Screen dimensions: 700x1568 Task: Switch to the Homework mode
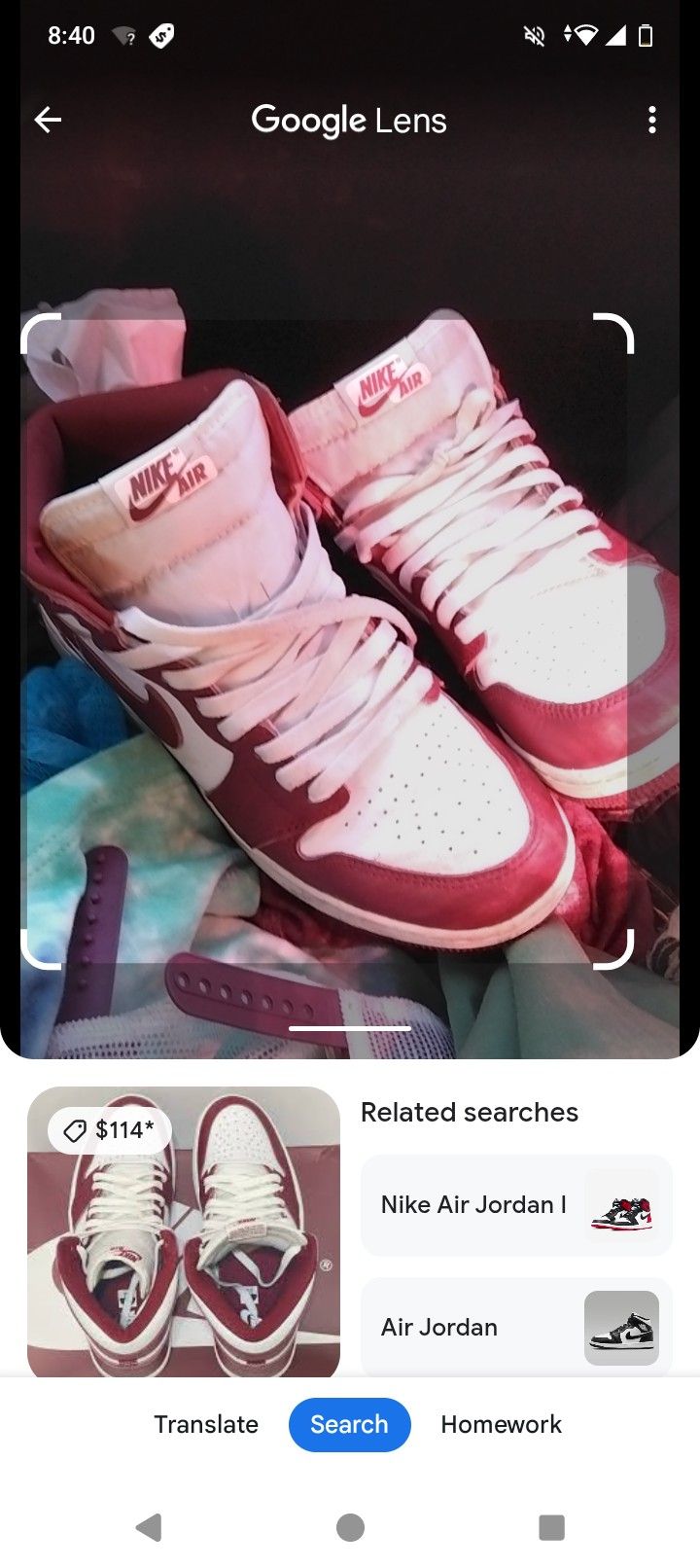pos(501,1424)
